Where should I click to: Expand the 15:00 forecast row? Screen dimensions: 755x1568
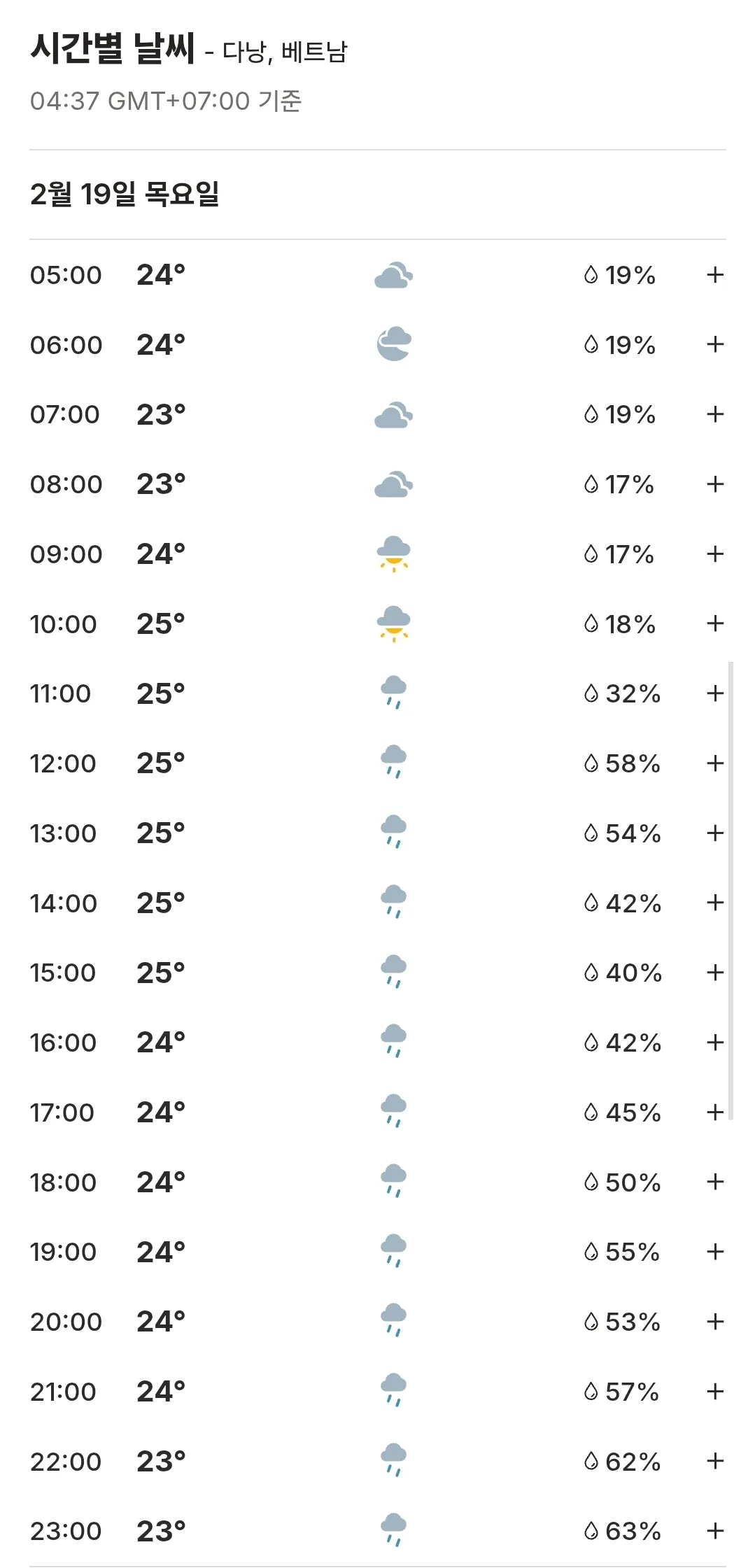(x=714, y=973)
